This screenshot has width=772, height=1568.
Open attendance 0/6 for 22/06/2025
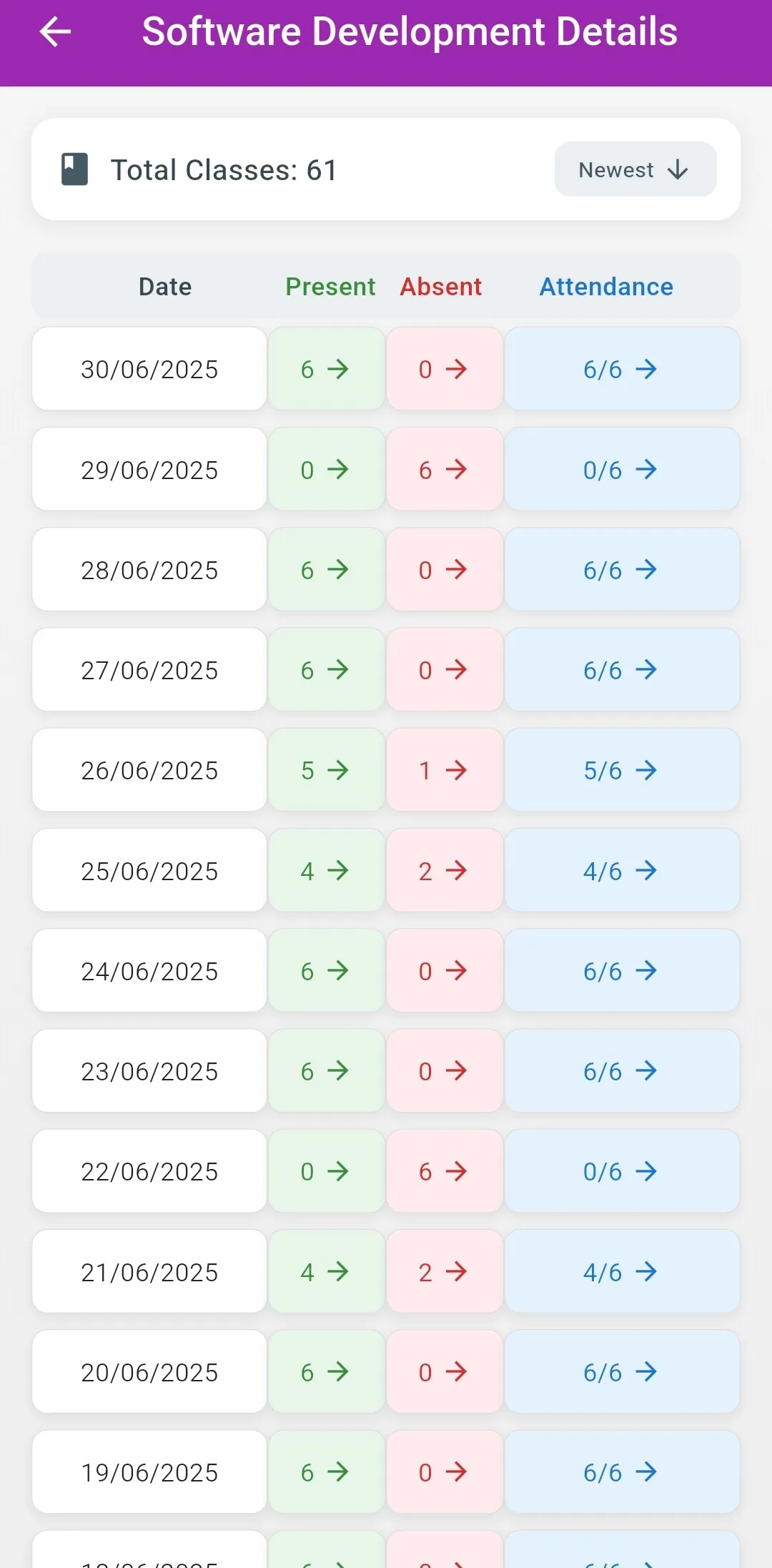tap(622, 1171)
